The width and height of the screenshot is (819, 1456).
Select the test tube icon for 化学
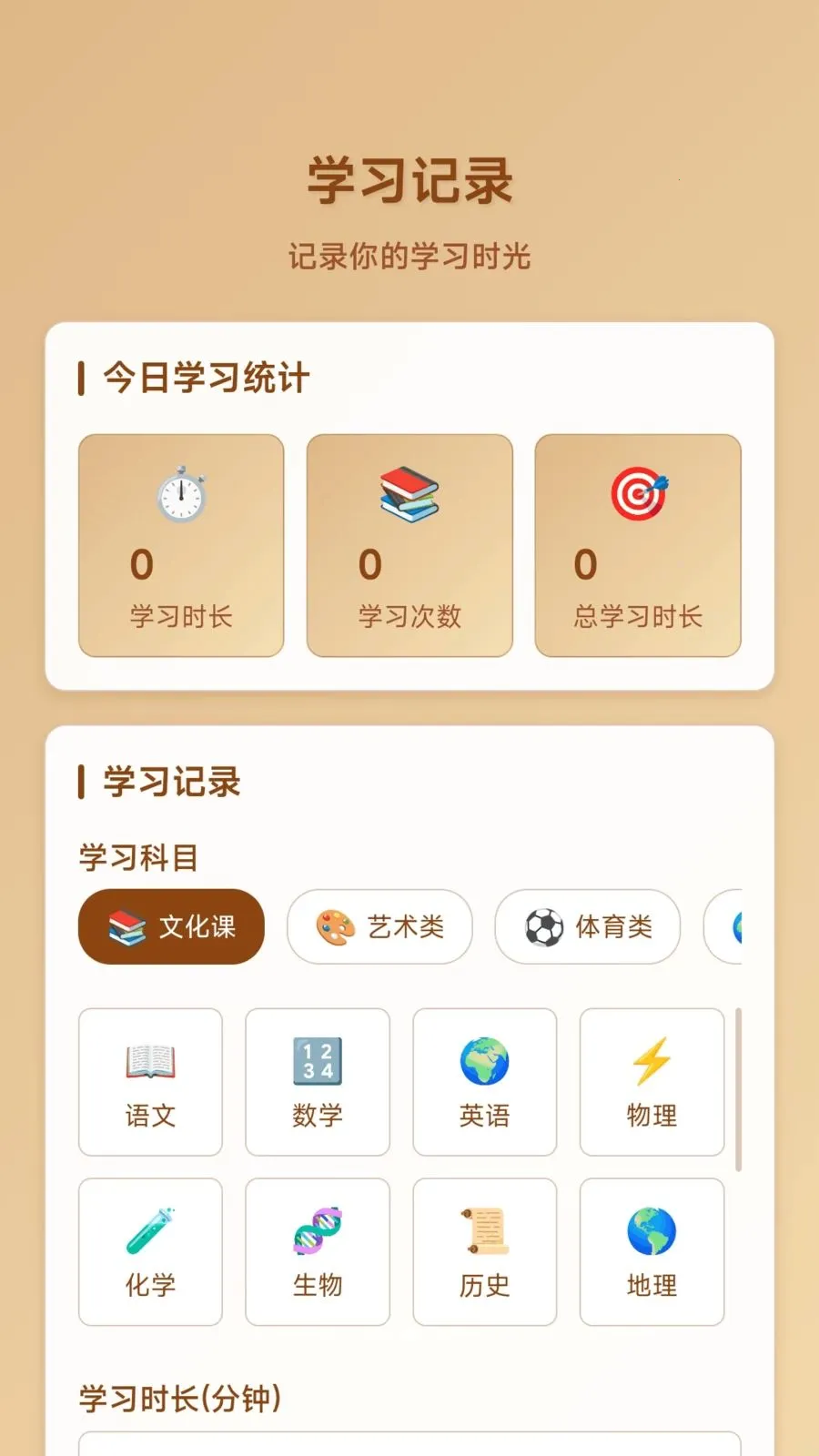149,1230
